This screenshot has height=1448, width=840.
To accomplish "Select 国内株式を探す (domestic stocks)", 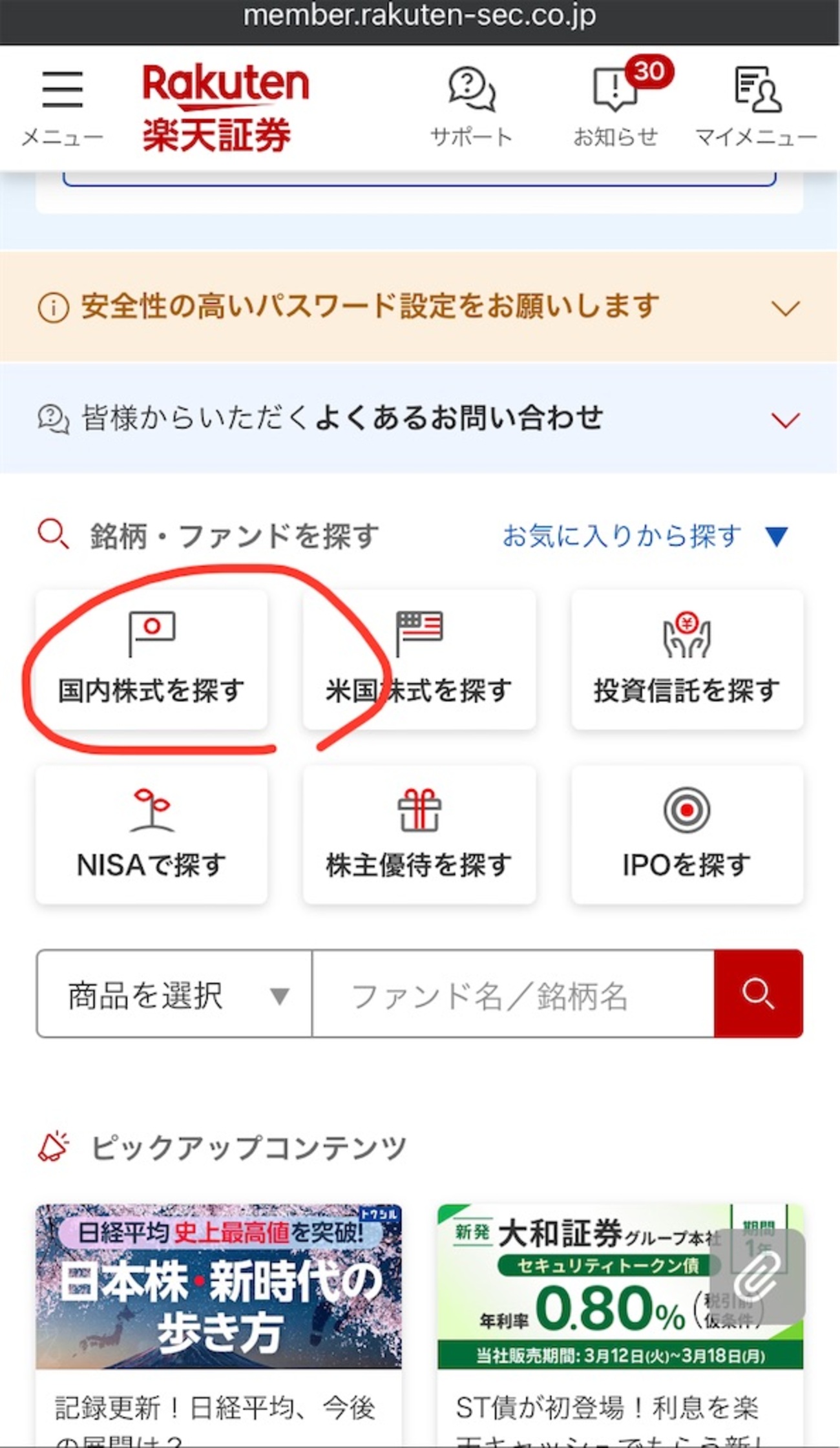I will tap(153, 659).
